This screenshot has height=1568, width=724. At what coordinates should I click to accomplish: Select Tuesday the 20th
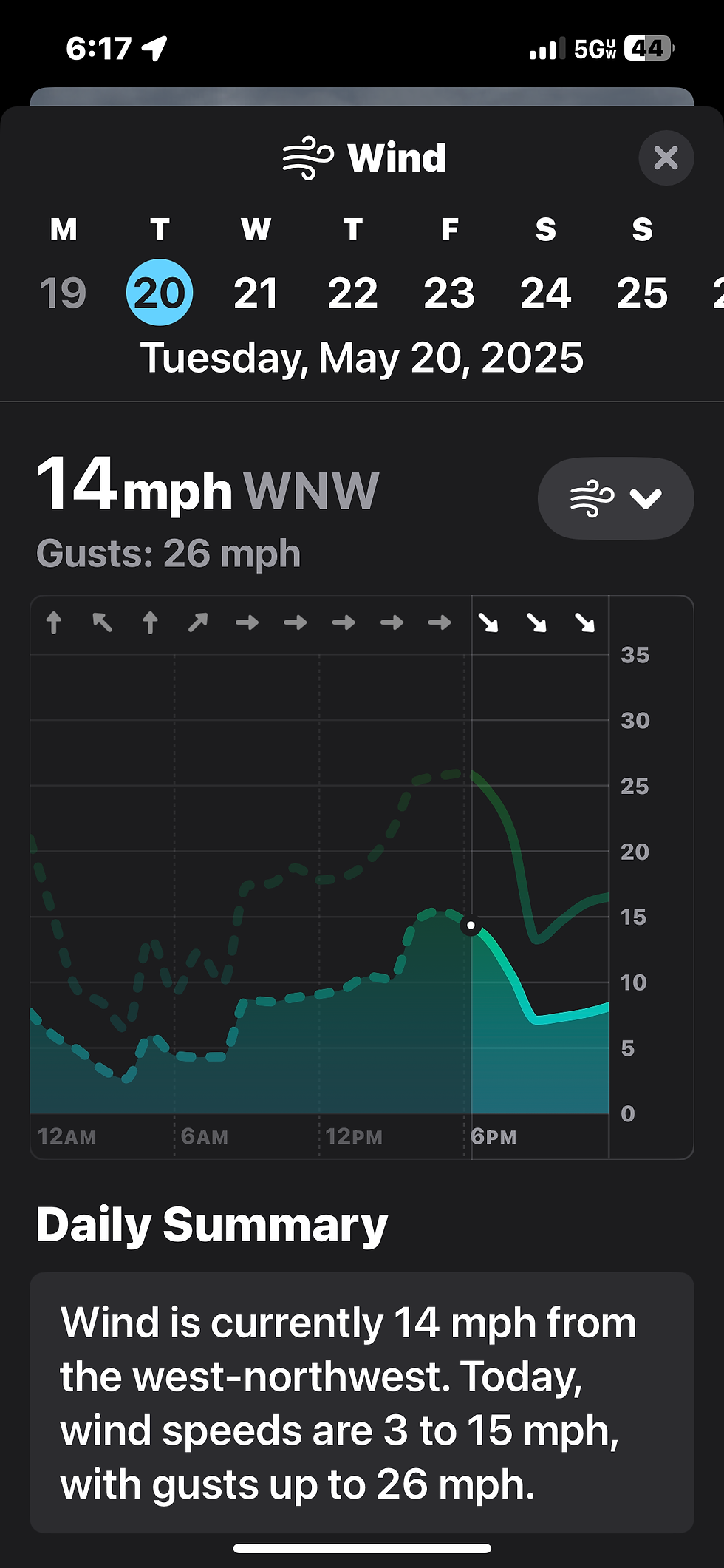pyautogui.click(x=160, y=293)
